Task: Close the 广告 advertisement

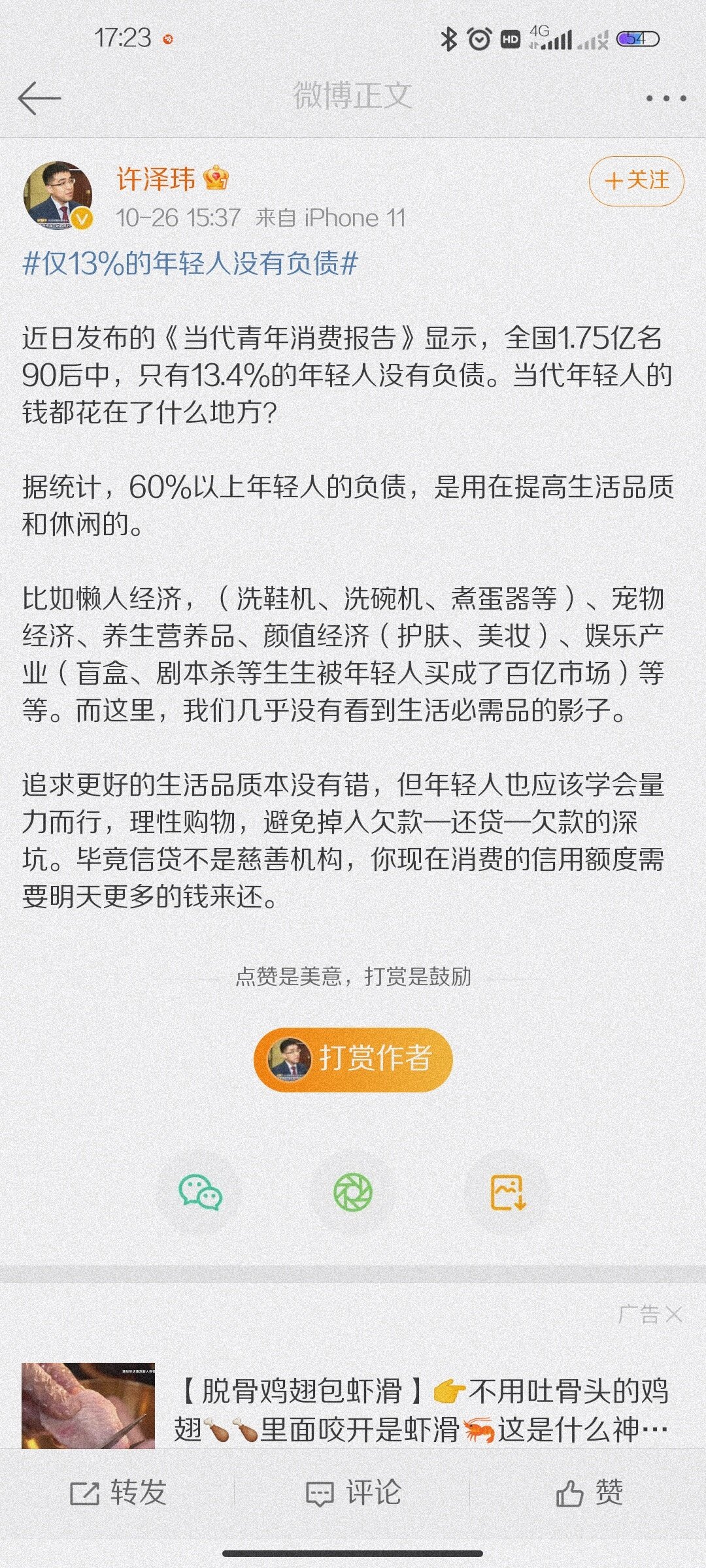Action: (673, 1314)
